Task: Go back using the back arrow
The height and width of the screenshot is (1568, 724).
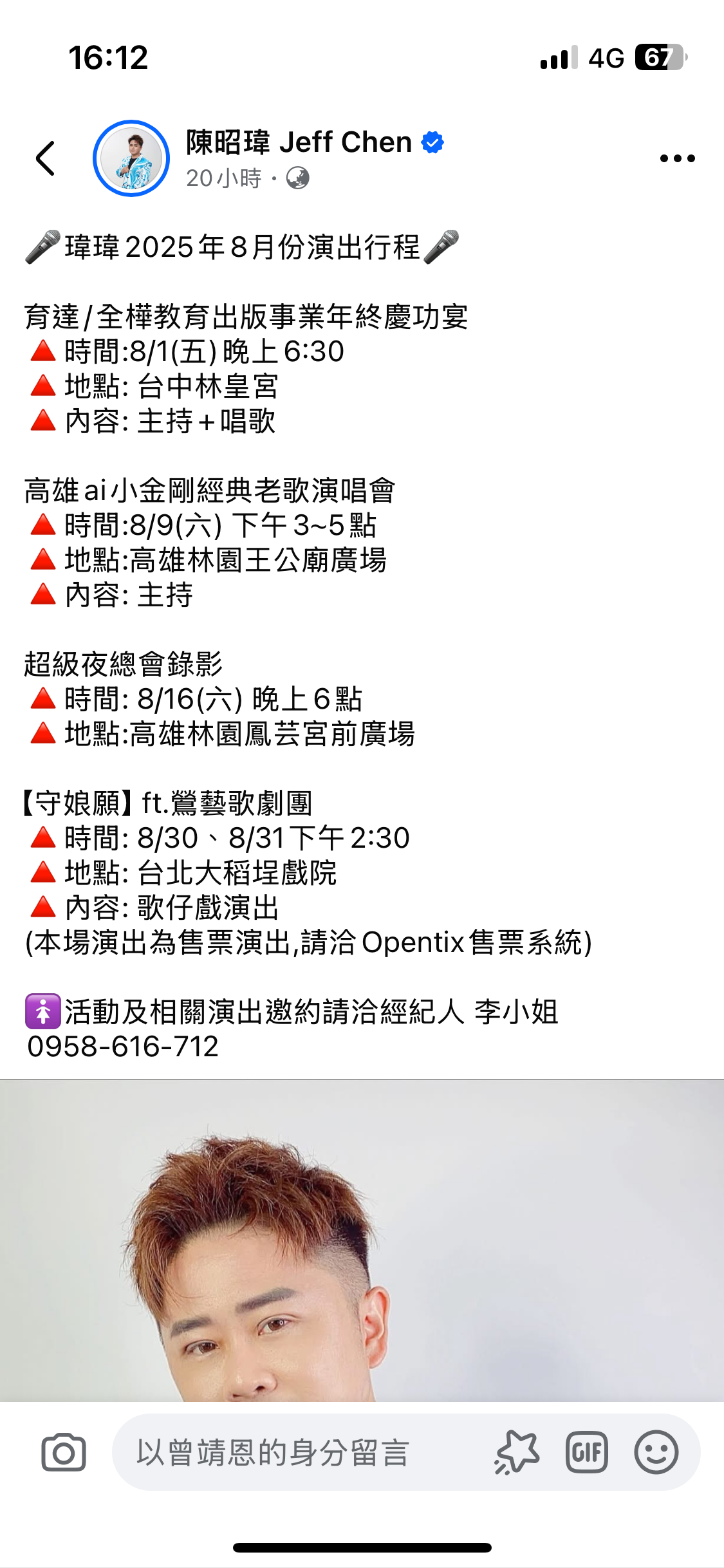Action: [x=45, y=158]
